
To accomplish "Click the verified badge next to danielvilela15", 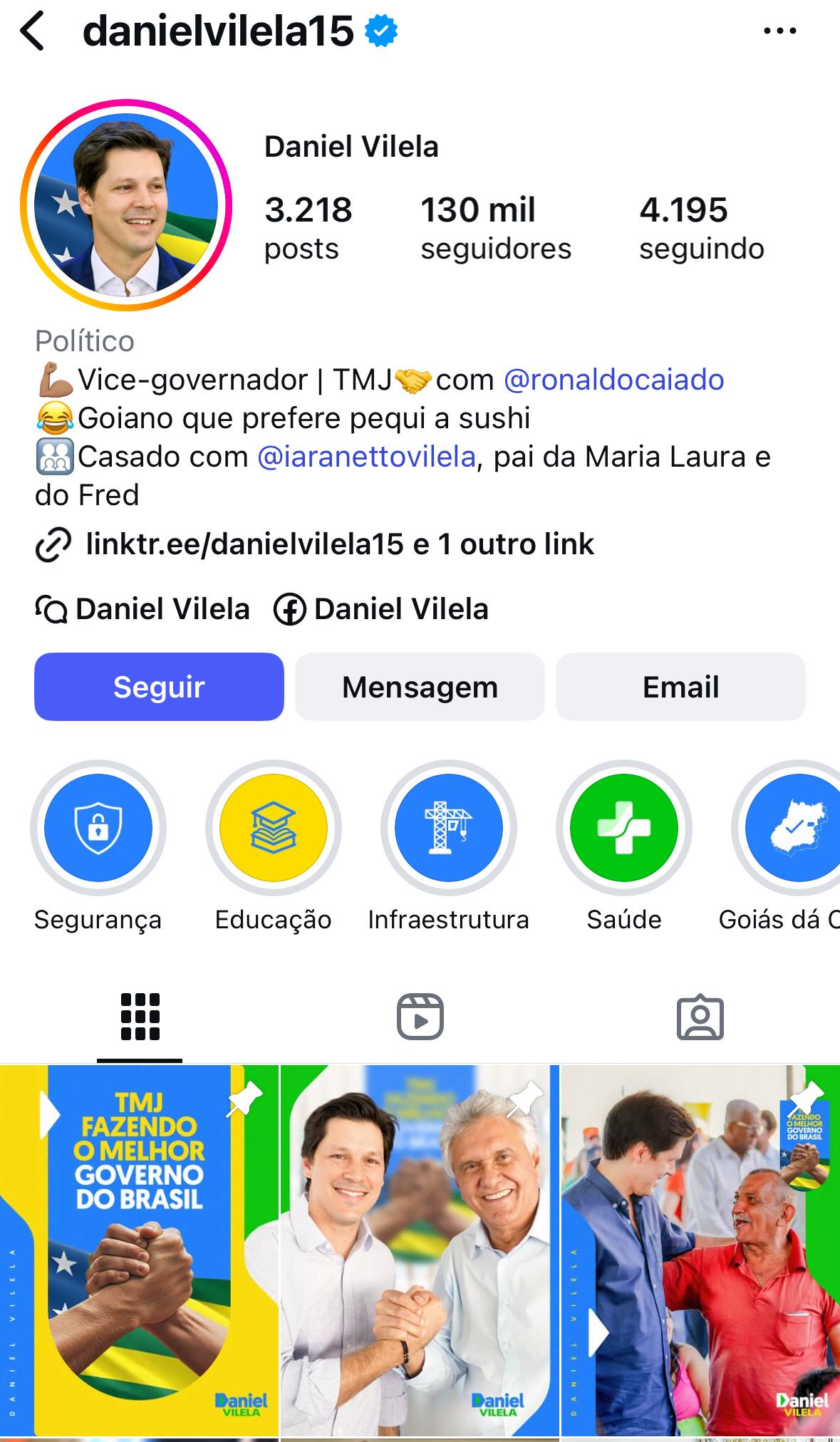I will click(x=382, y=31).
